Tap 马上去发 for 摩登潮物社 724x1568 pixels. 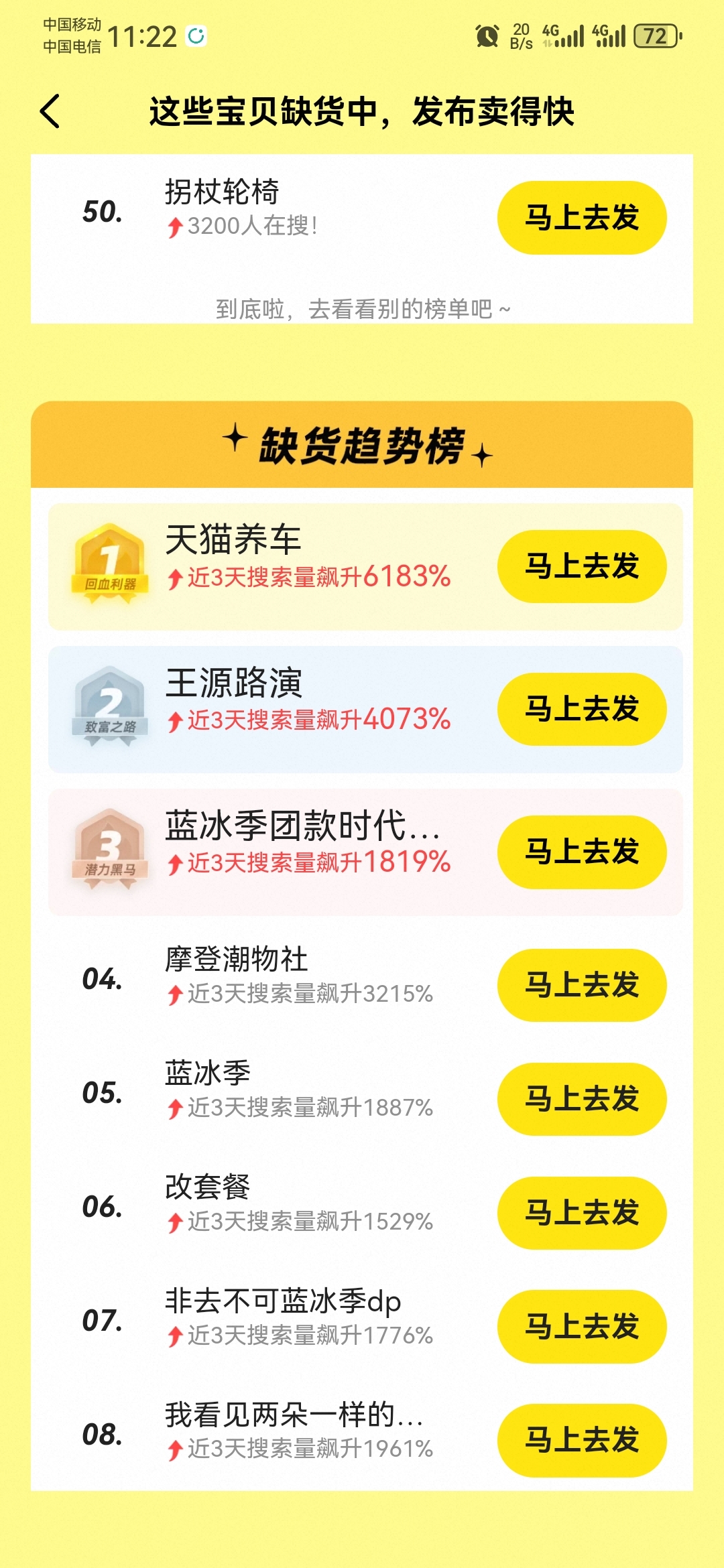coord(582,985)
